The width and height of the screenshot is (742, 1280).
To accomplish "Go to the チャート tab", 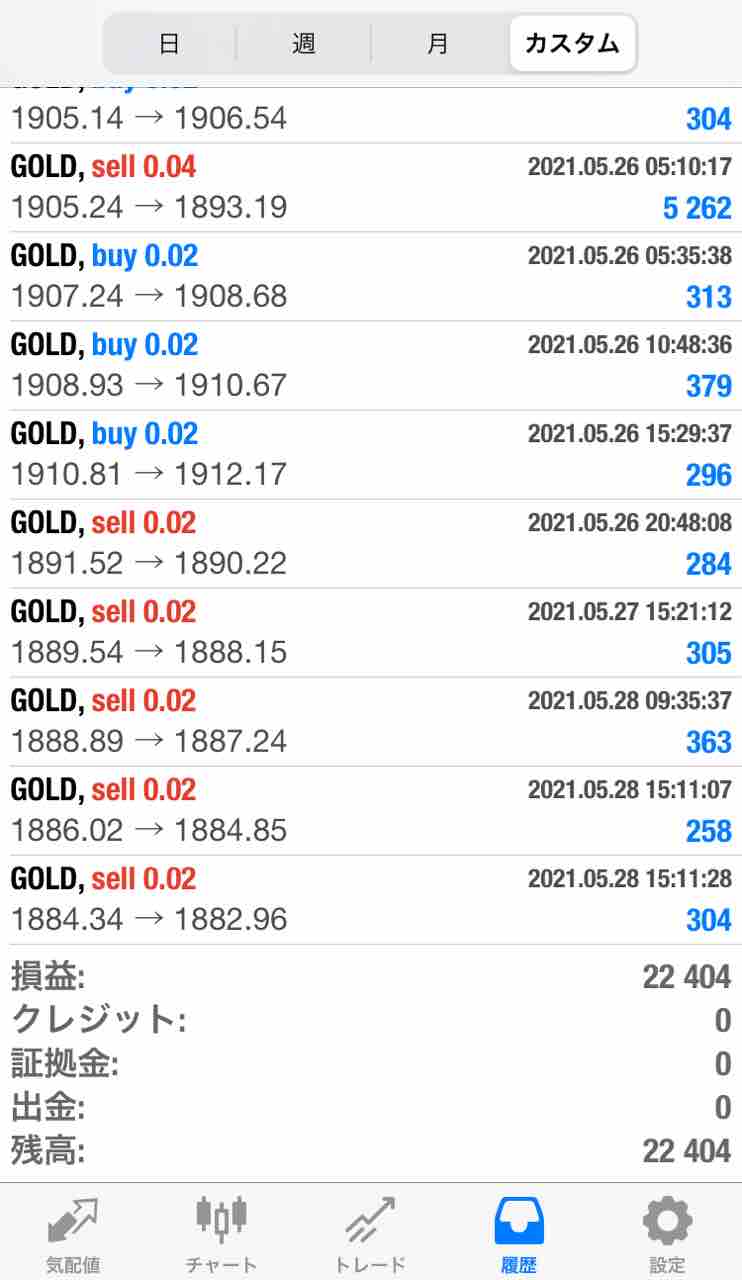I will tap(221, 1232).
